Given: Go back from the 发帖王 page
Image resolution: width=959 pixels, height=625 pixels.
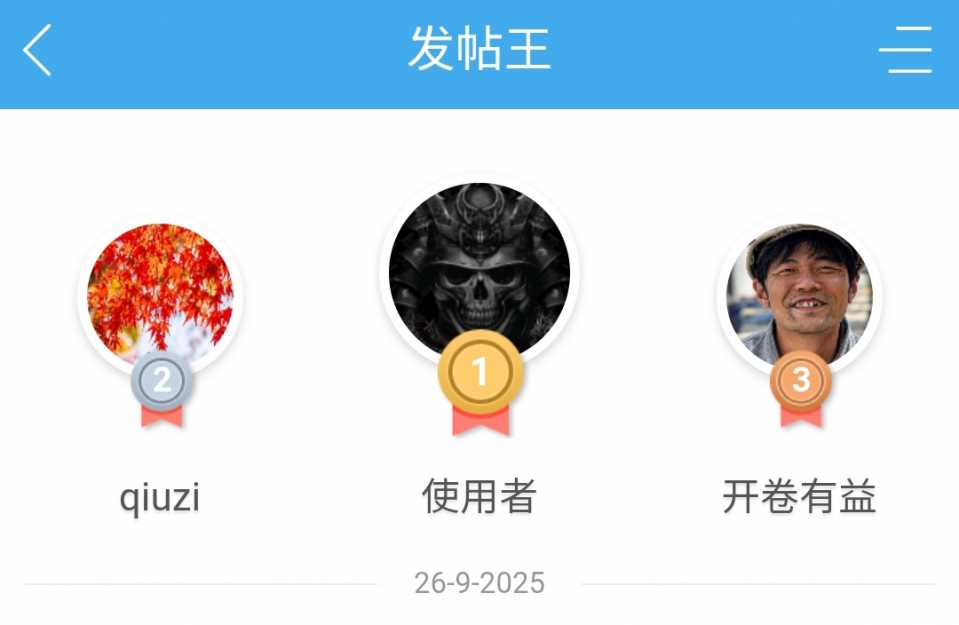Looking at the screenshot, I should click(x=38, y=52).
